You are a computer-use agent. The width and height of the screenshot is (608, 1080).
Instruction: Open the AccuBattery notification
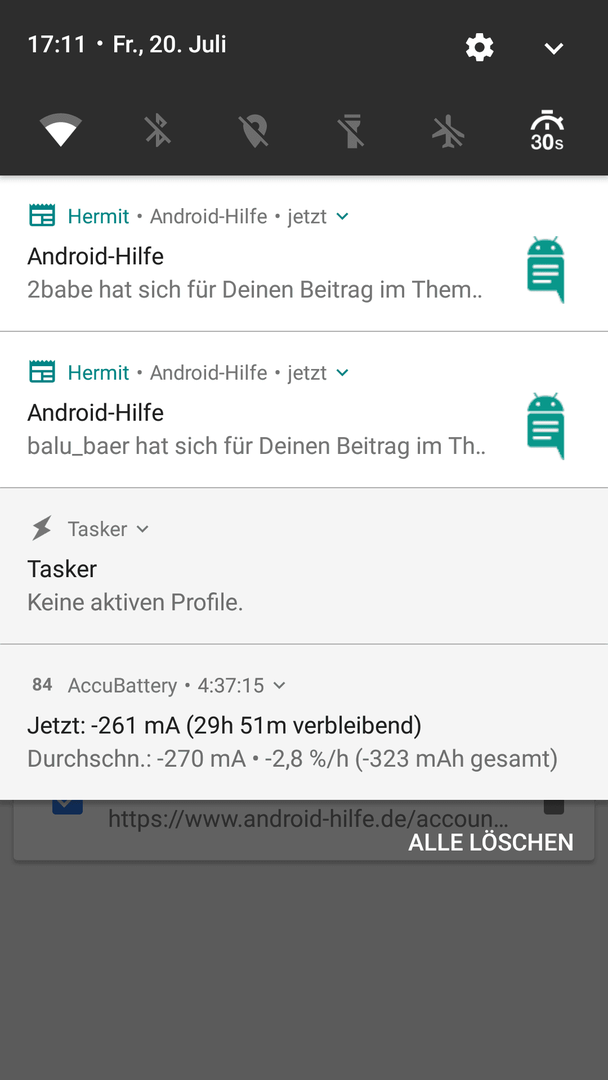click(304, 723)
